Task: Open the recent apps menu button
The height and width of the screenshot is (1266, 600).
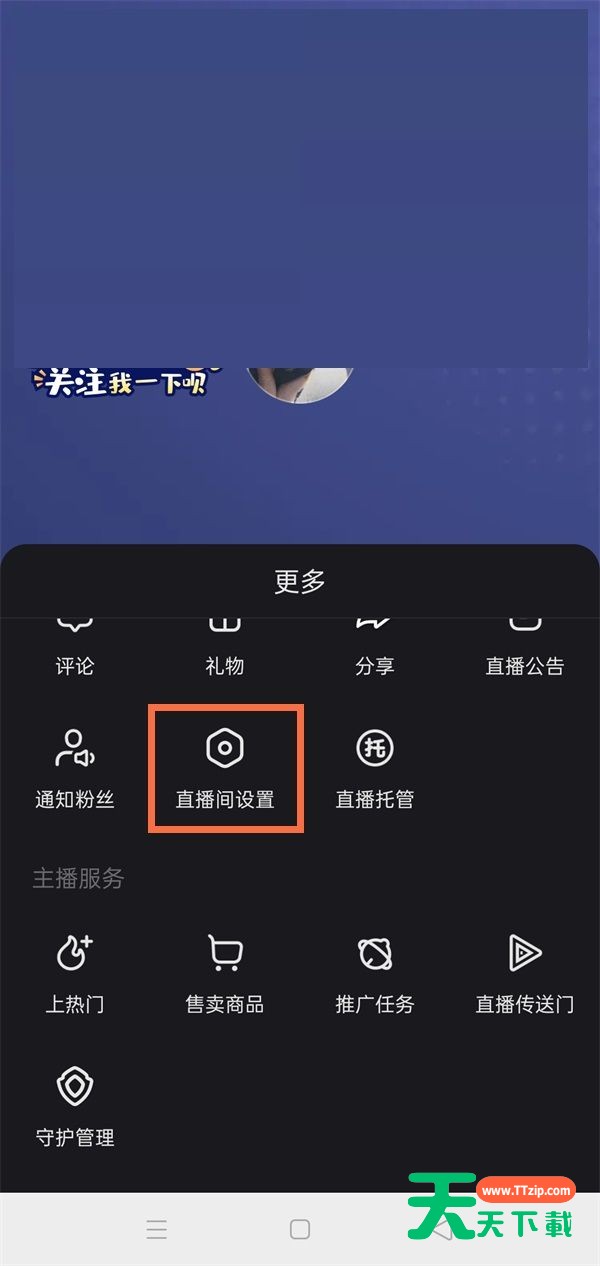Action: coord(157,1229)
